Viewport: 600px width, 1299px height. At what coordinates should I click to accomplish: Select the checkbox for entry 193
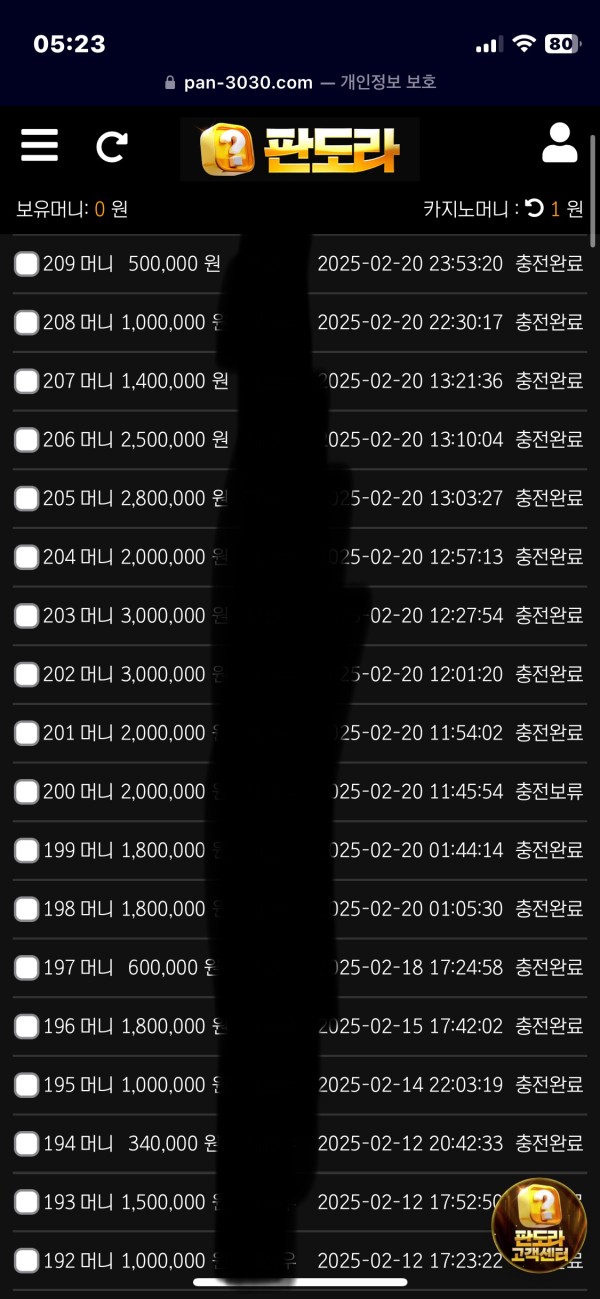27,1202
